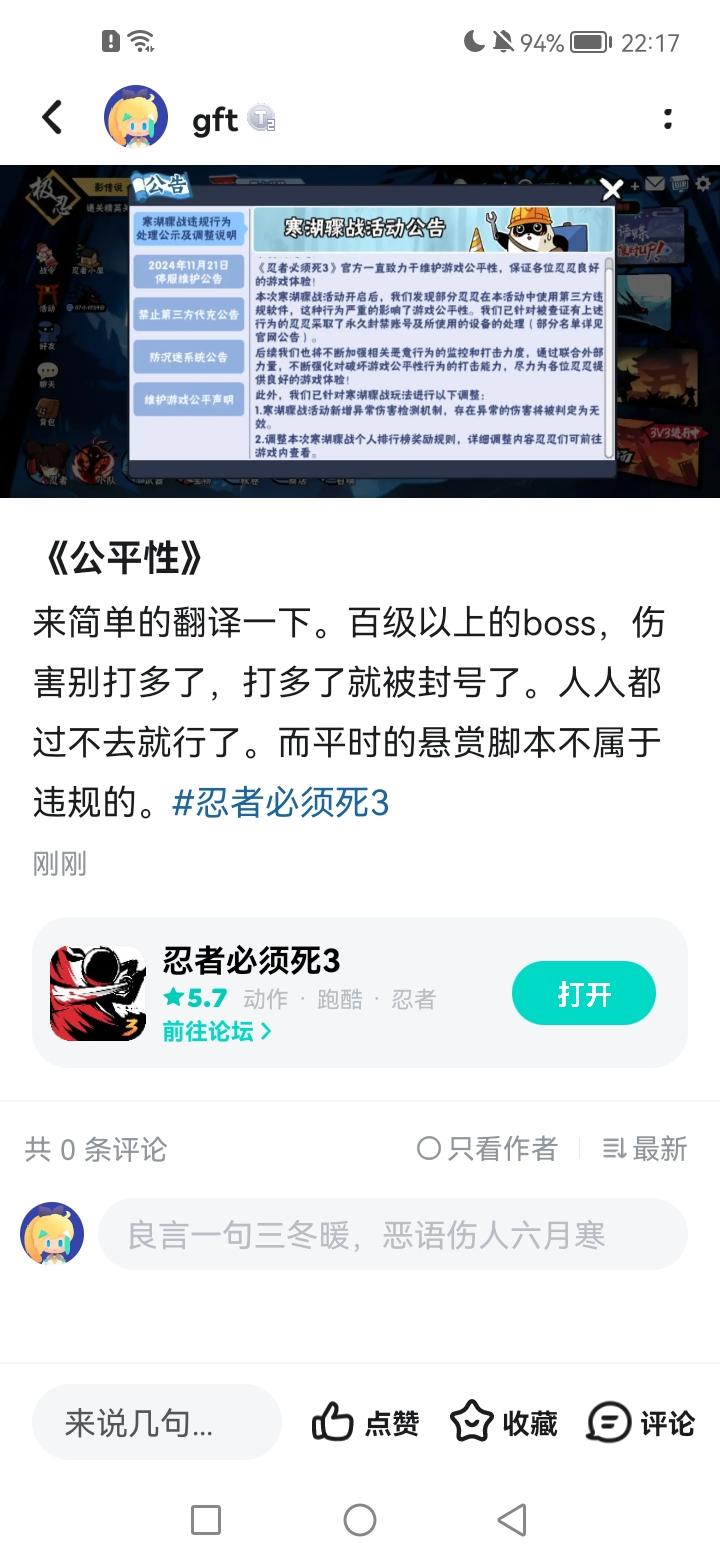This screenshot has width=720, height=1560.
Task: Open the in-game mail envelope icon
Action: (x=655, y=185)
